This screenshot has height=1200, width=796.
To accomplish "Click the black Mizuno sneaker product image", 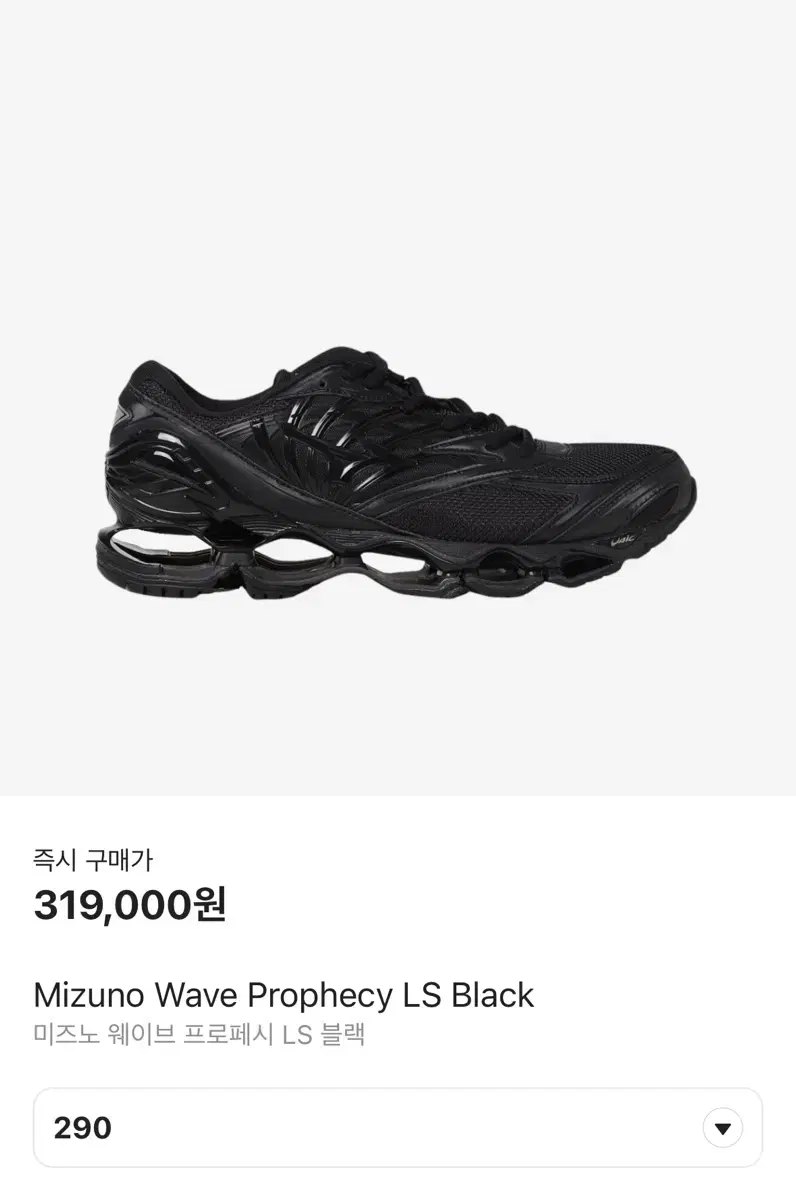I will pyautogui.click(x=398, y=470).
